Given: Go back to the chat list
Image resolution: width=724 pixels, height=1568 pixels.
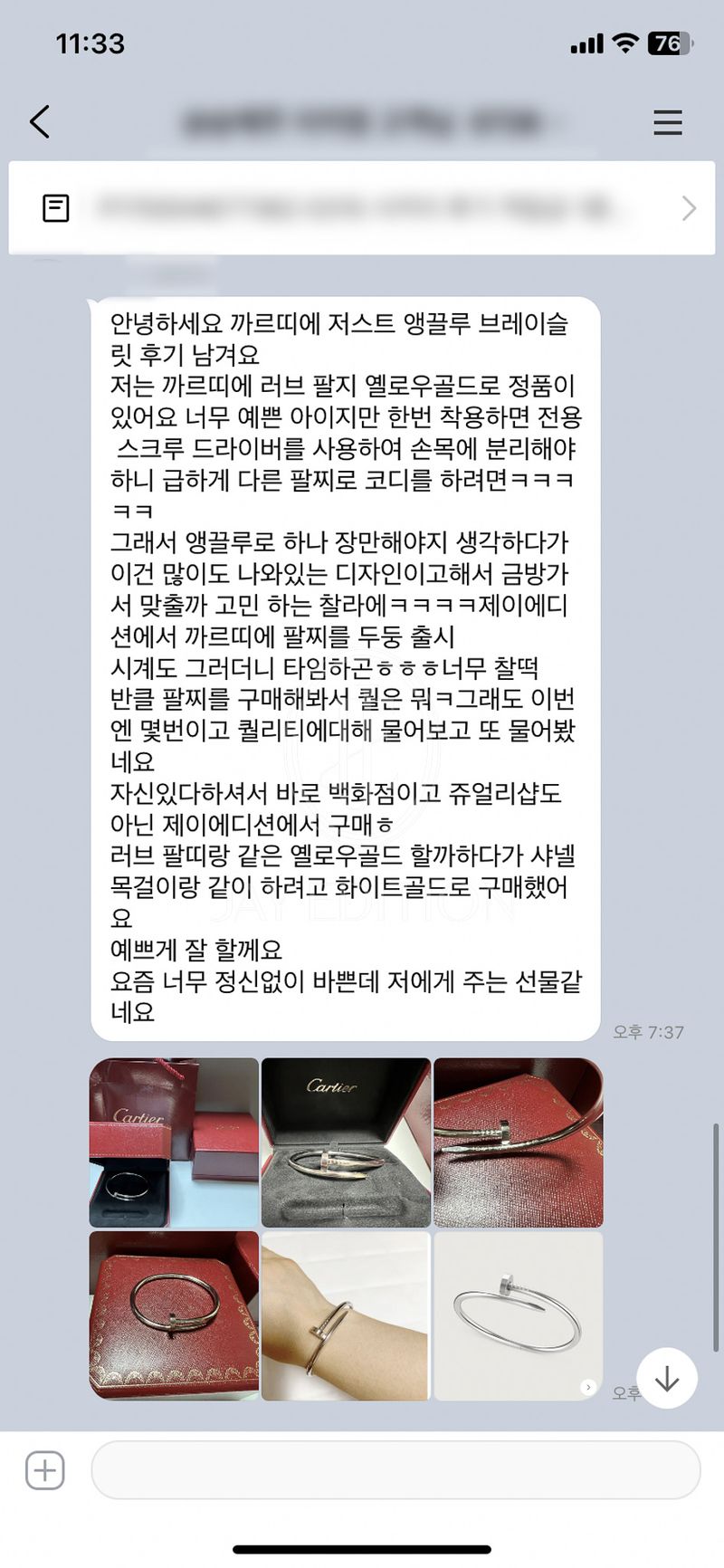Looking at the screenshot, I should 40,121.
